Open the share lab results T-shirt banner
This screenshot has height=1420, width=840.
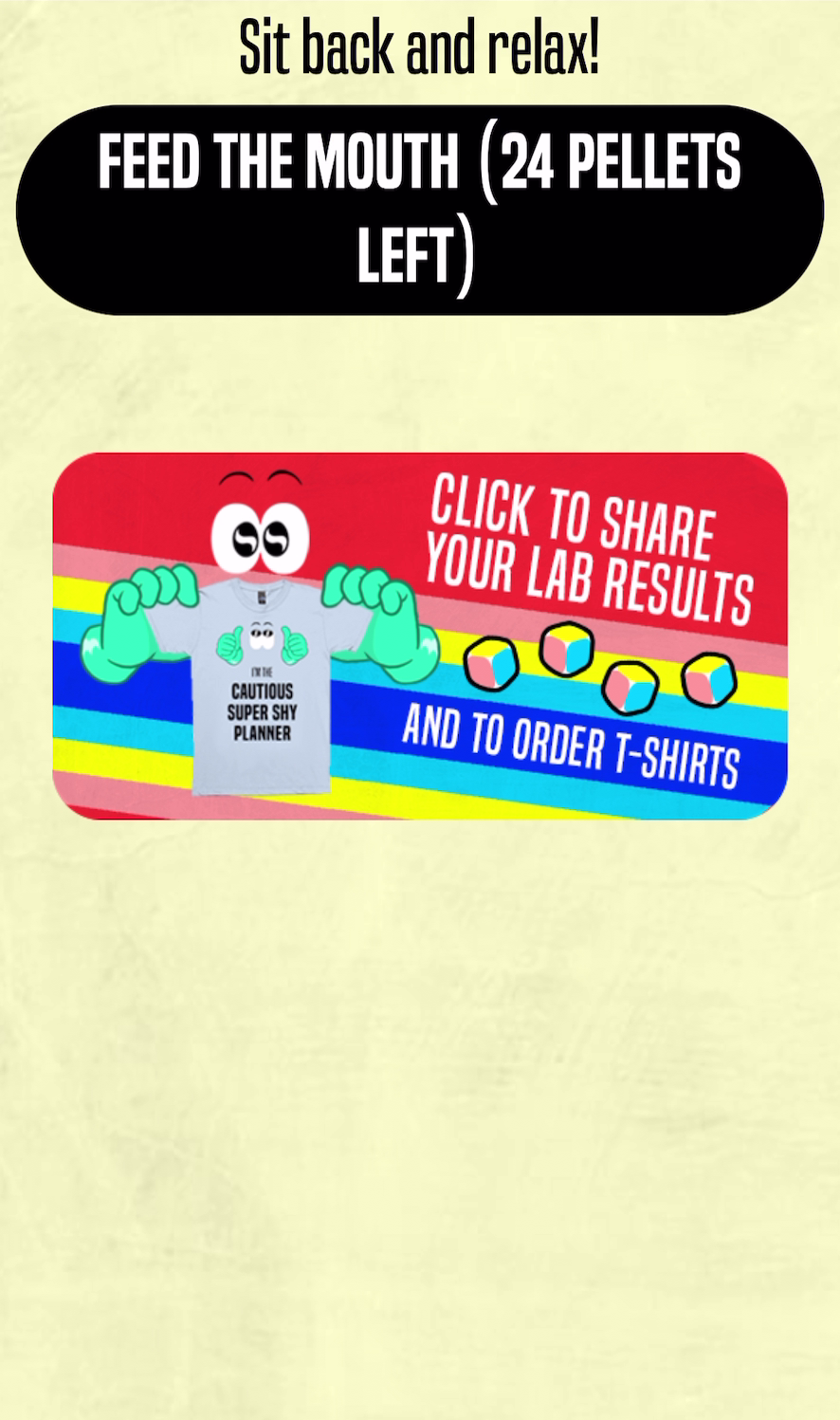[x=420, y=636]
